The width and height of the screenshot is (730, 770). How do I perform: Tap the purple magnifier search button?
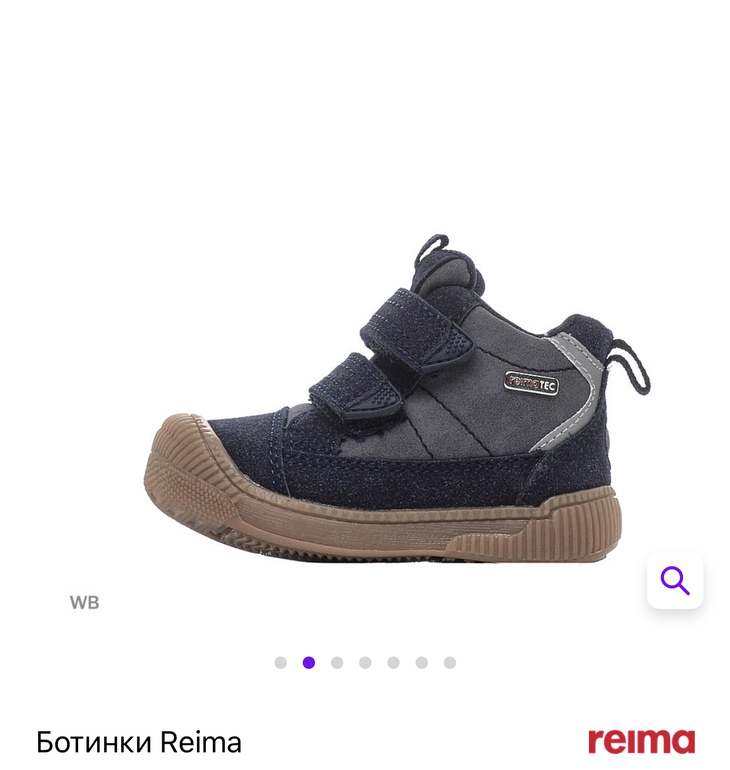(x=675, y=580)
